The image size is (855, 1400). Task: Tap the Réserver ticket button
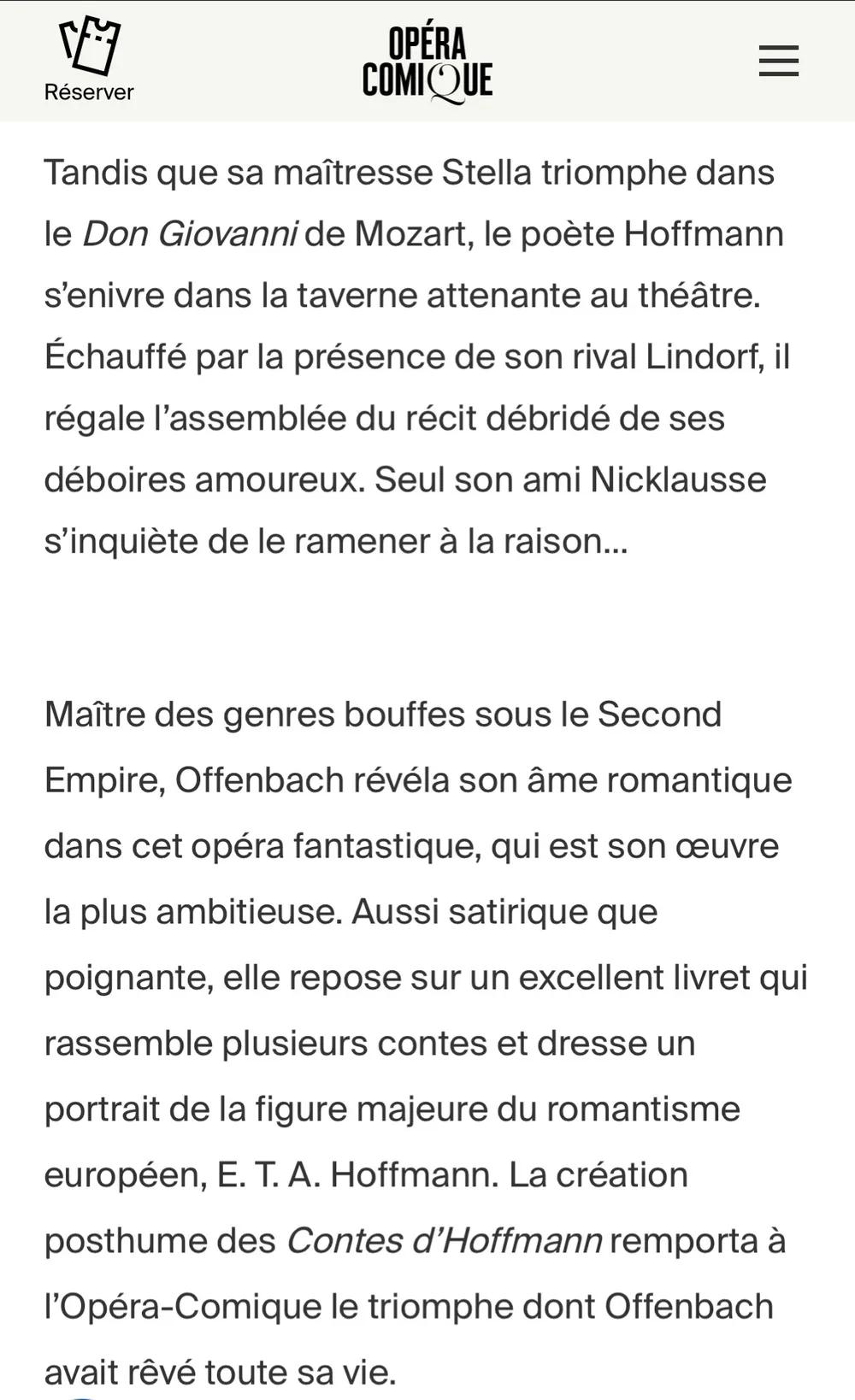89,60
